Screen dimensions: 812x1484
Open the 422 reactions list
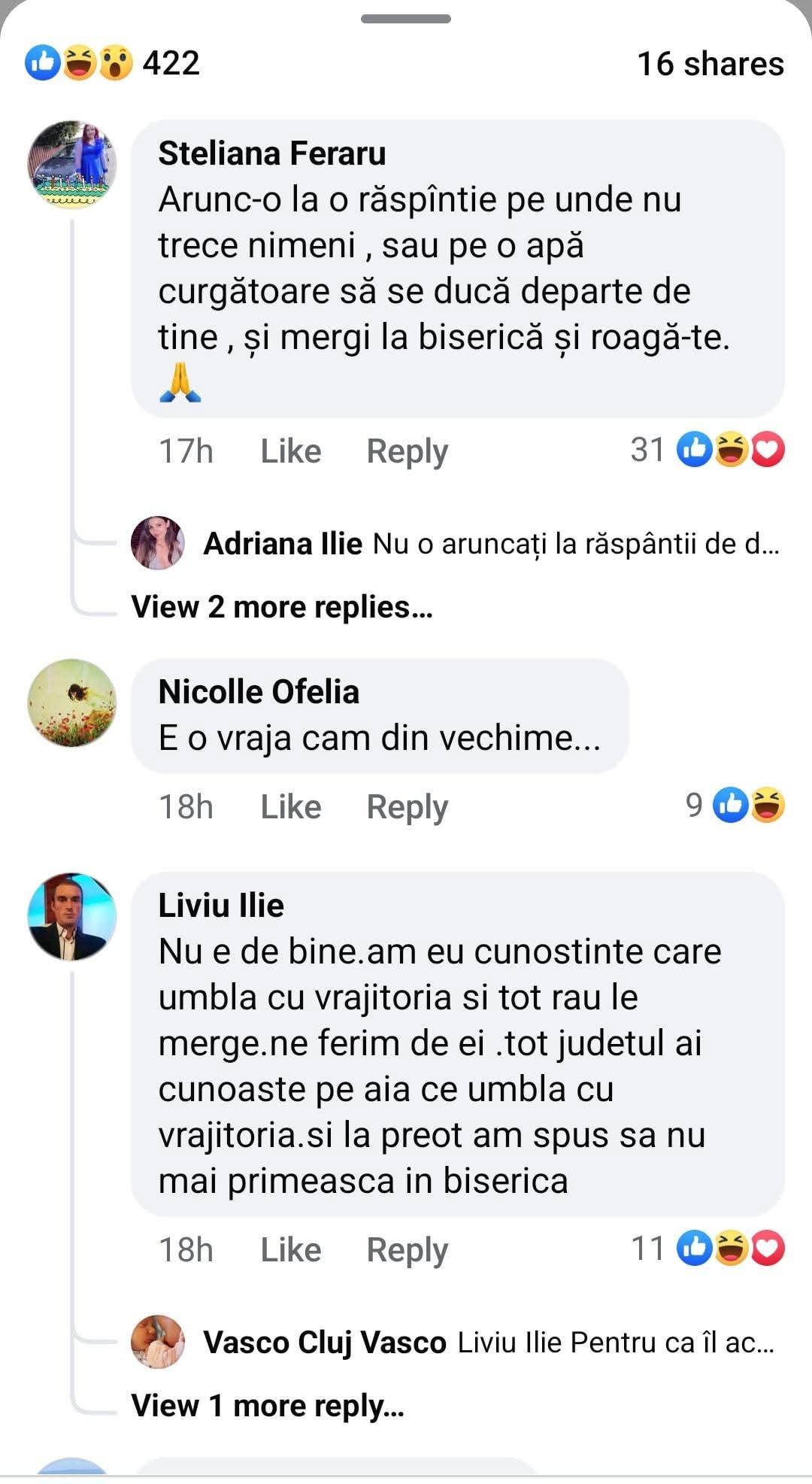[x=113, y=63]
